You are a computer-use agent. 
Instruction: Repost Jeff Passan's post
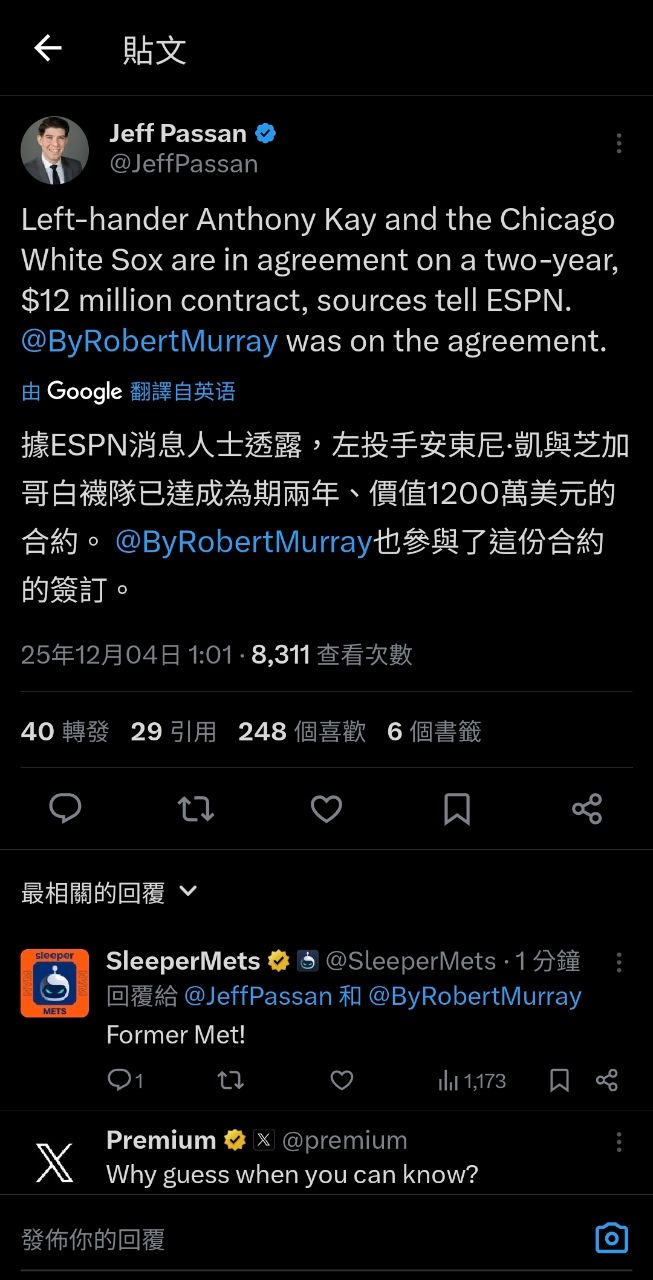pos(196,808)
